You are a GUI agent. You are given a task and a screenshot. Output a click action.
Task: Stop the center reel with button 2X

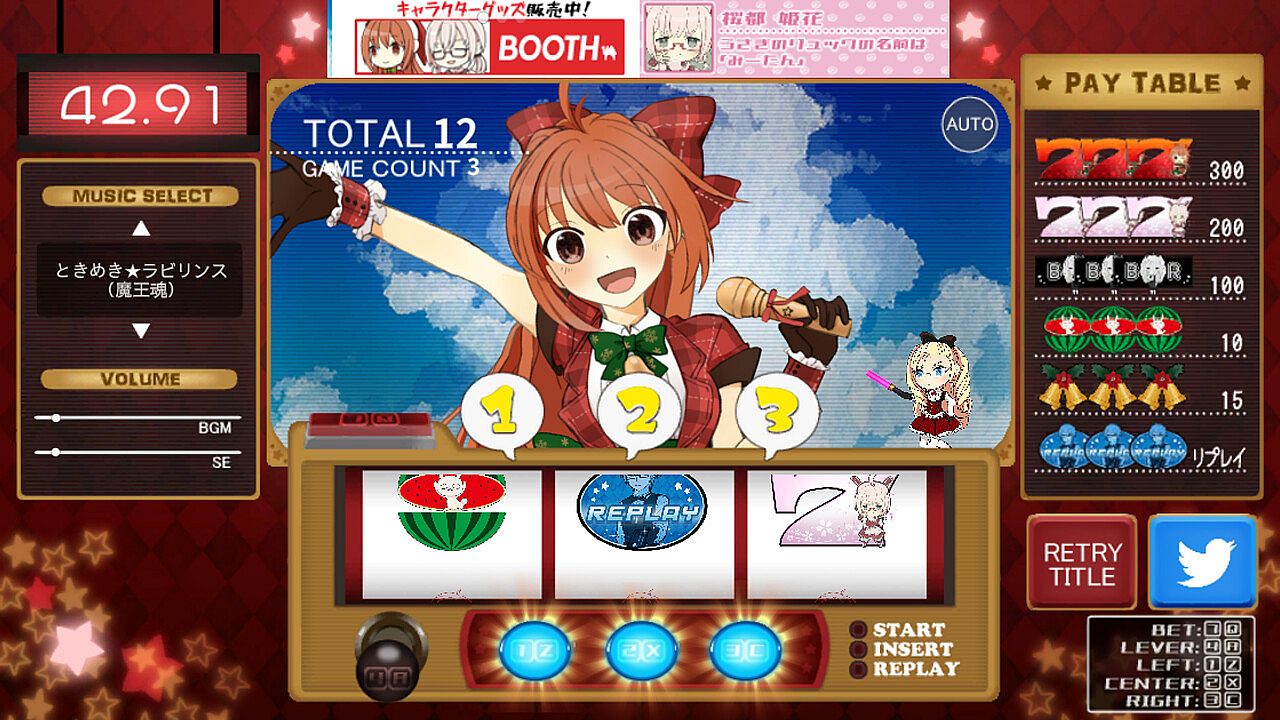pyautogui.click(x=641, y=651)
